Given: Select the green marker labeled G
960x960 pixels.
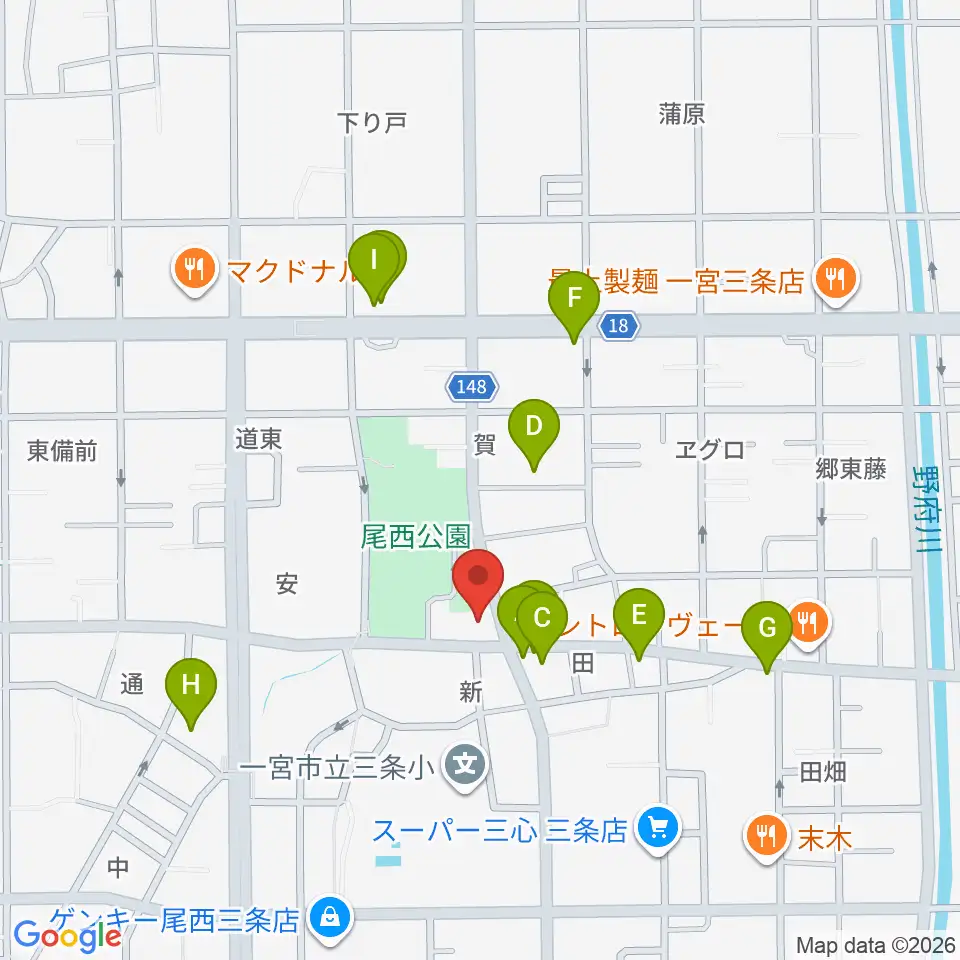Looking at the screenshot, I should (767, 636).
